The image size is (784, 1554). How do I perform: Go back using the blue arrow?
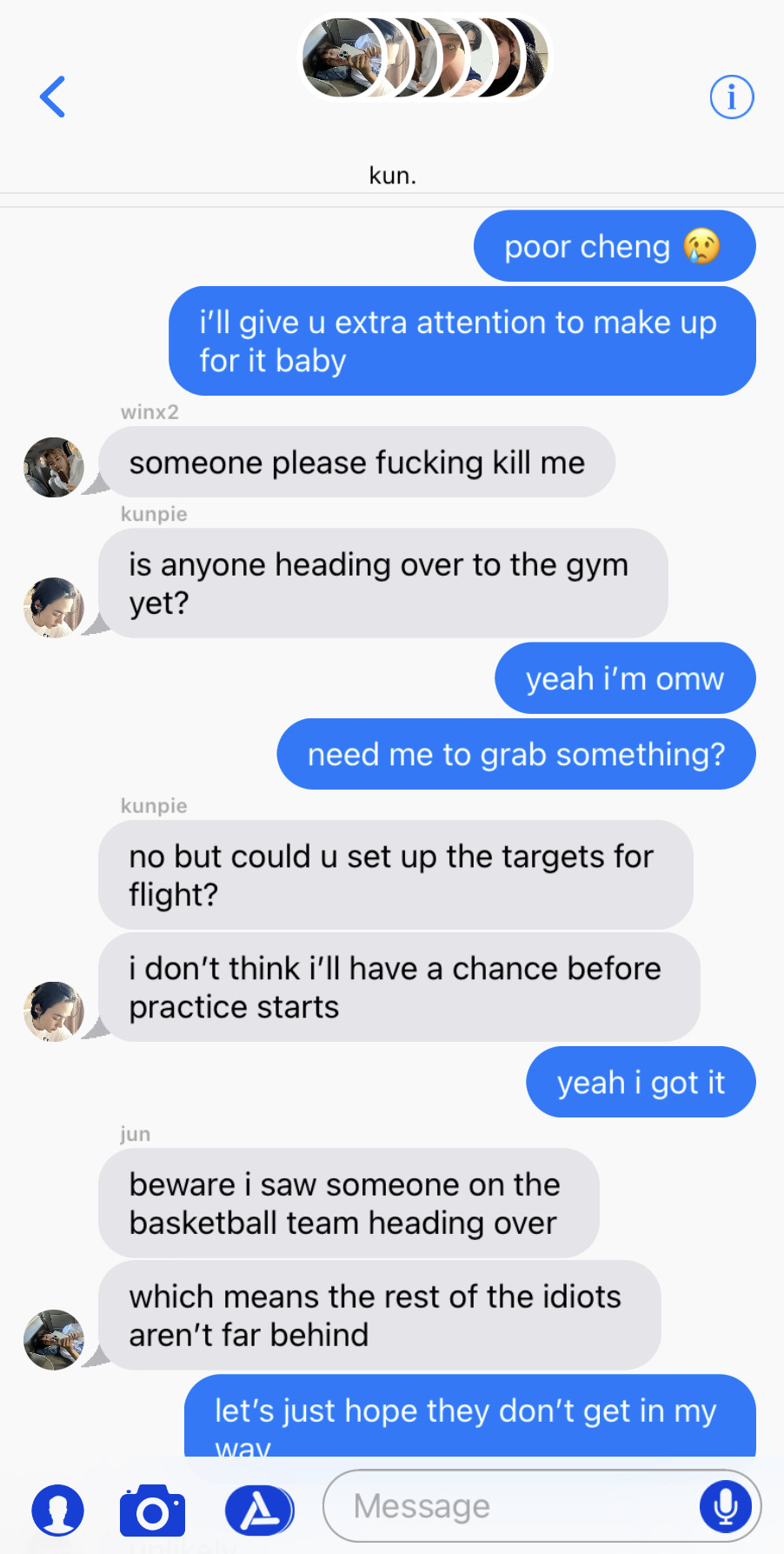[x=53, y=97]
